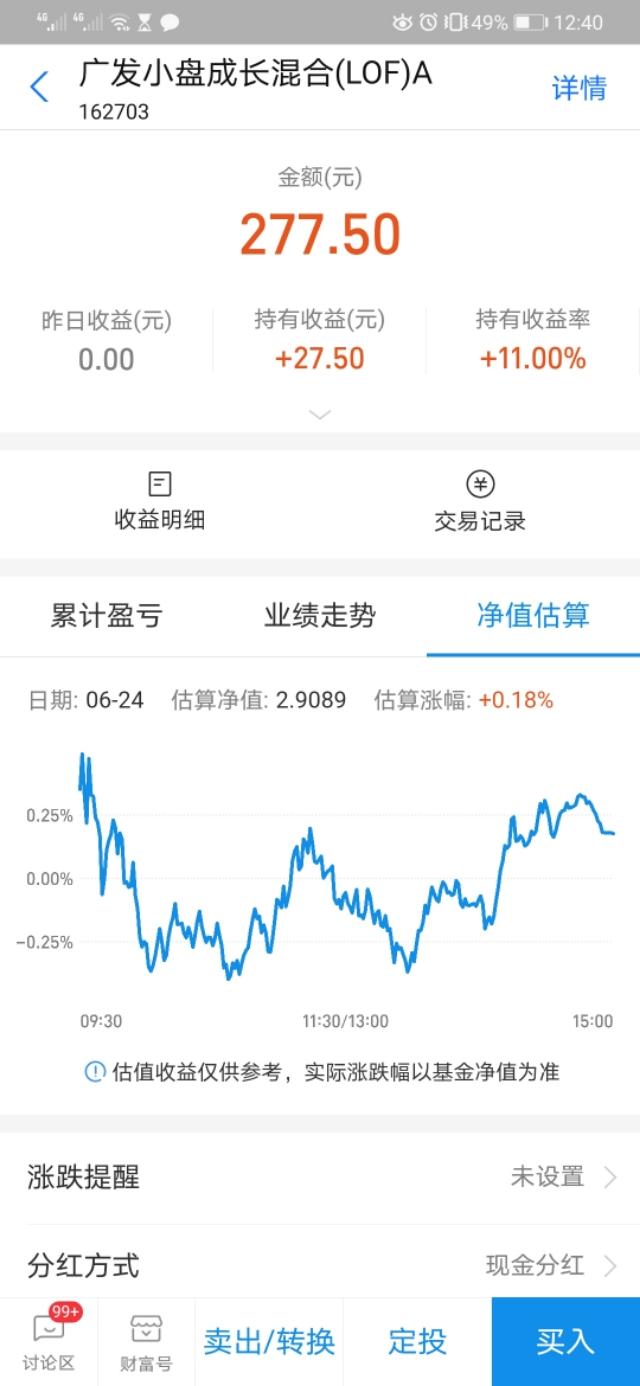
Task: Tap 买入 to buy this fund
Action: click(565, 1341)
